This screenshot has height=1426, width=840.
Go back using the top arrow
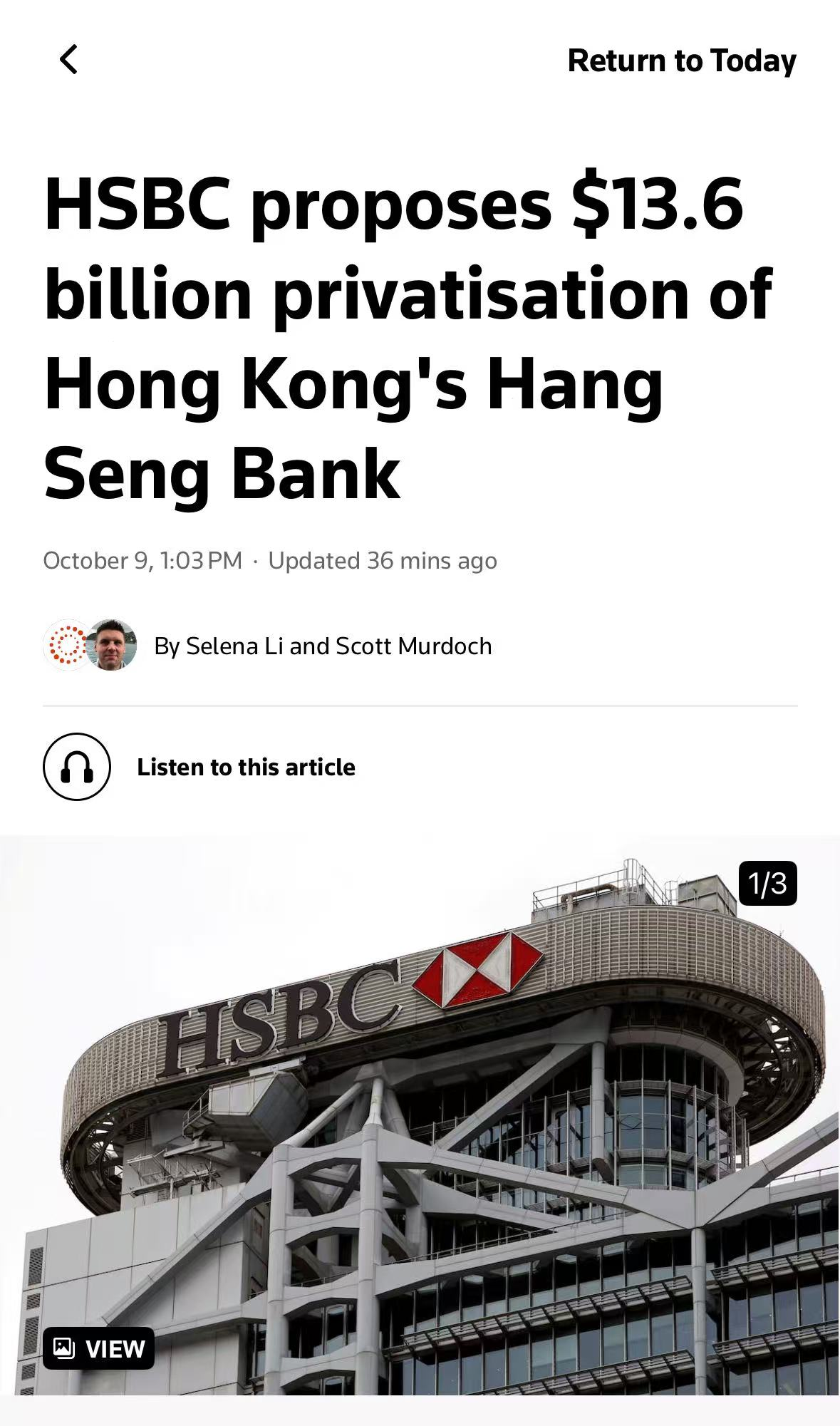click(68, 60)
